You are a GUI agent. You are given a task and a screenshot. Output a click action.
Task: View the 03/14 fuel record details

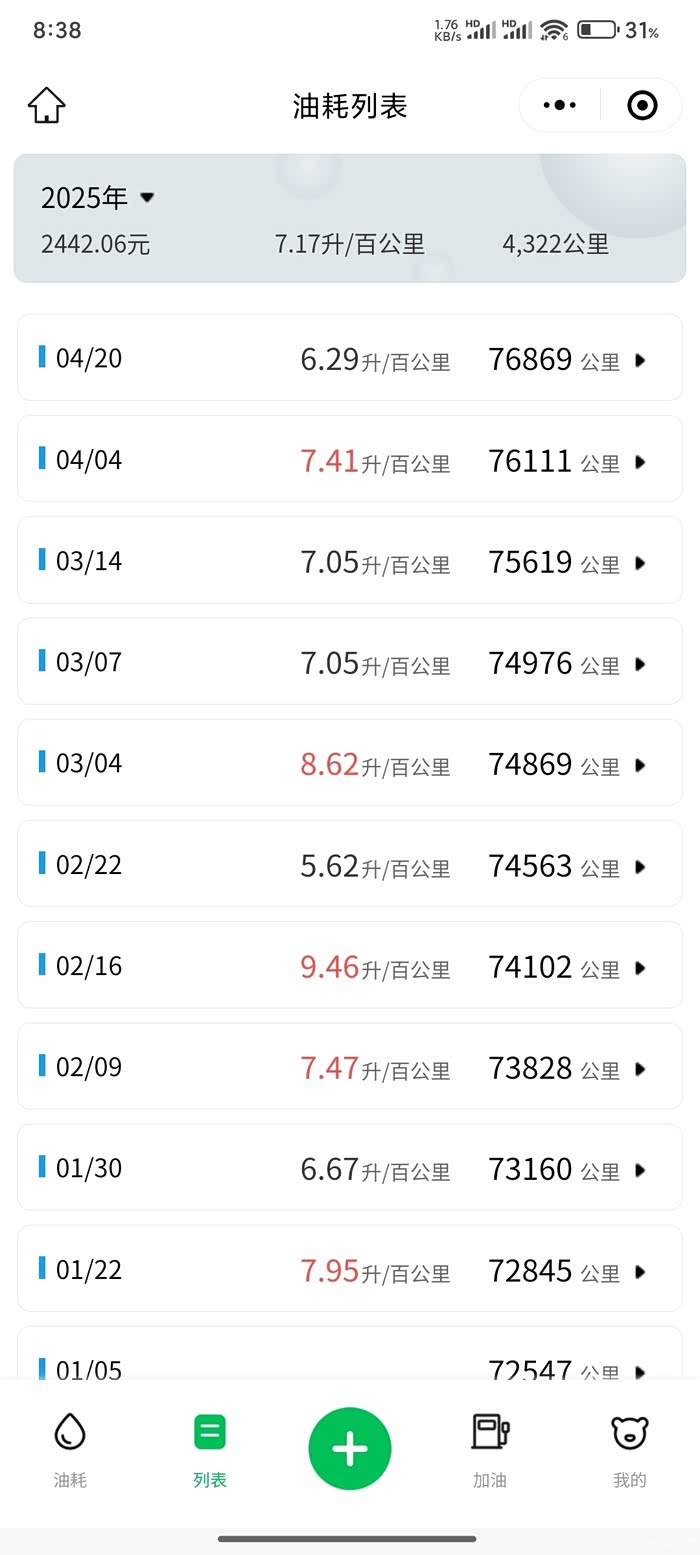(350, 560)
